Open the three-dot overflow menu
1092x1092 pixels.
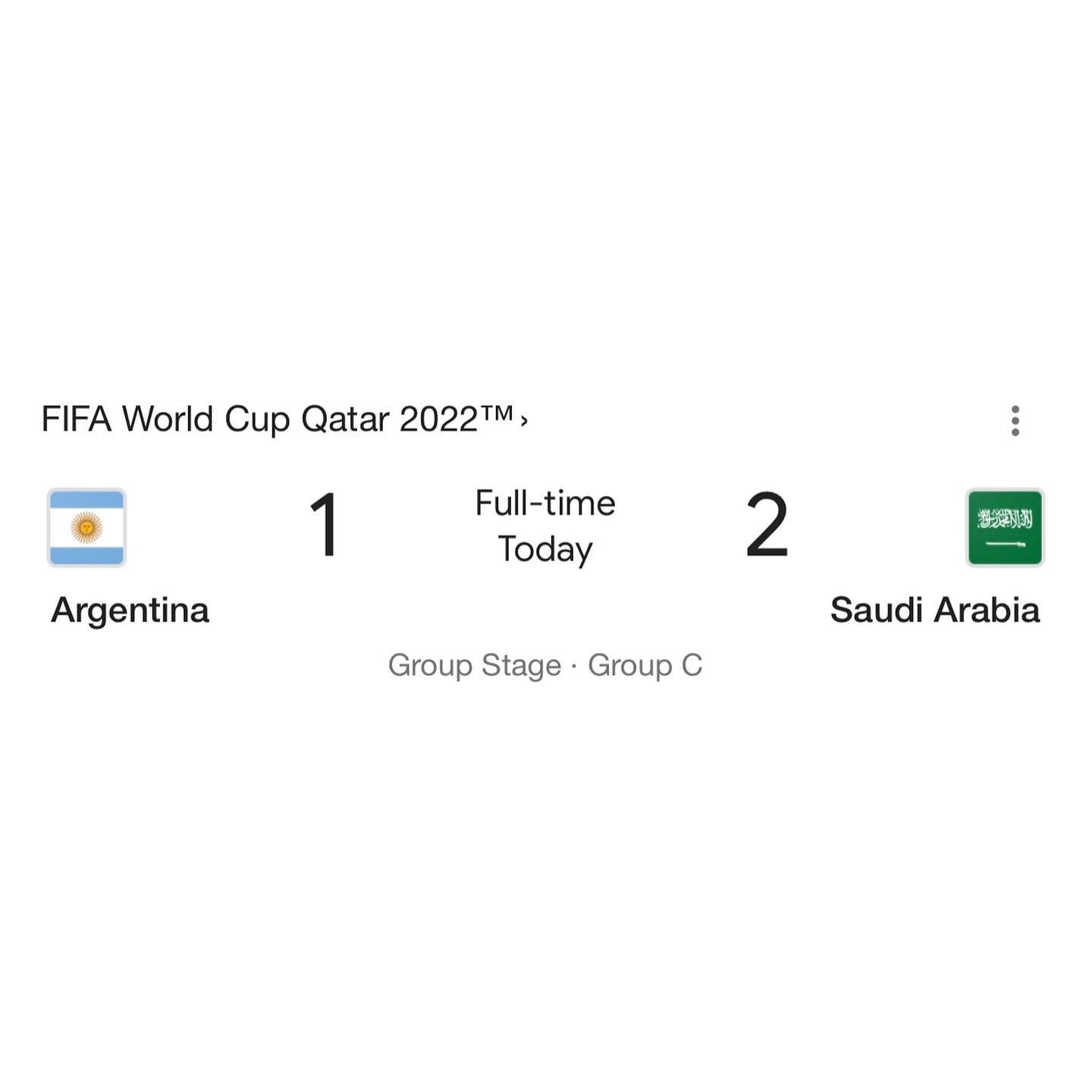1015,421
